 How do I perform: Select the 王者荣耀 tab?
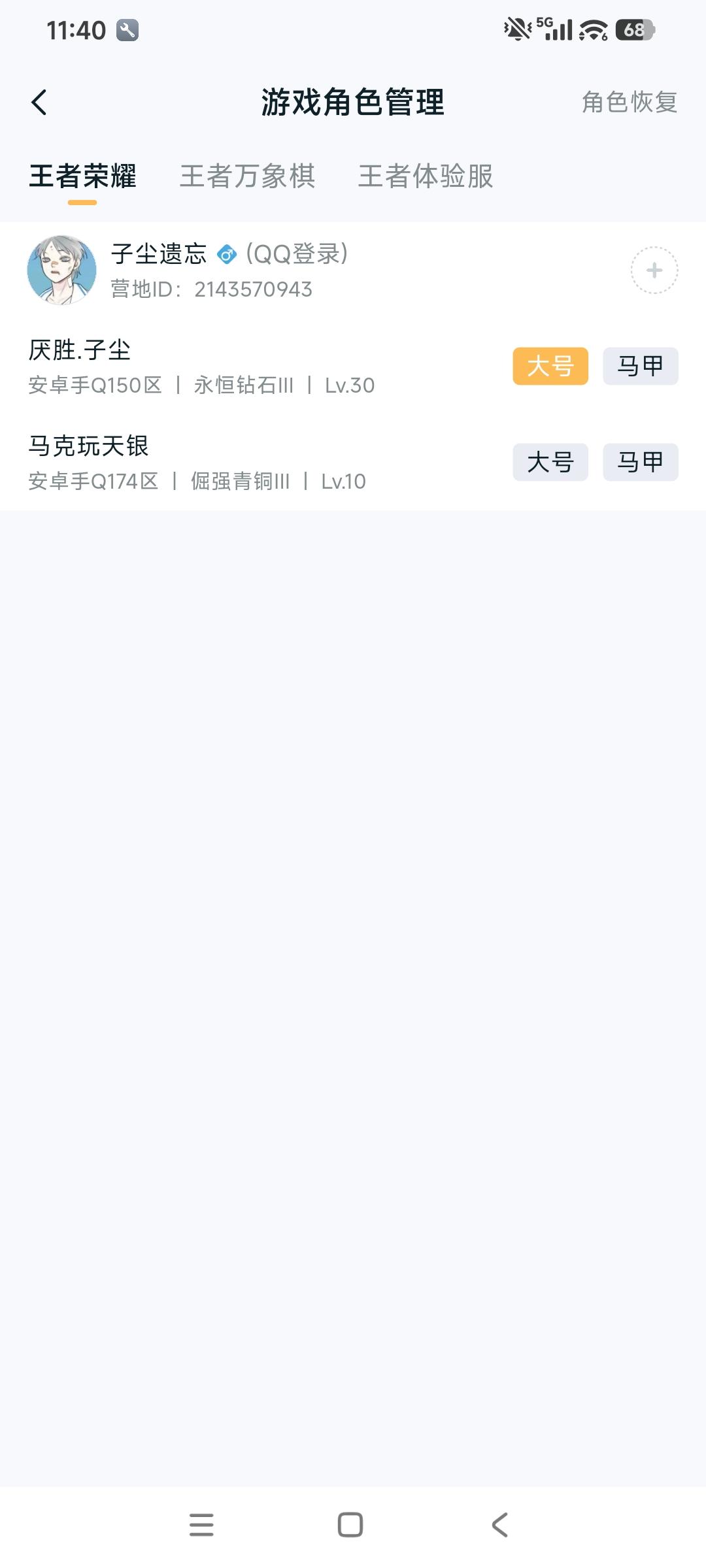tap(82, 176)
